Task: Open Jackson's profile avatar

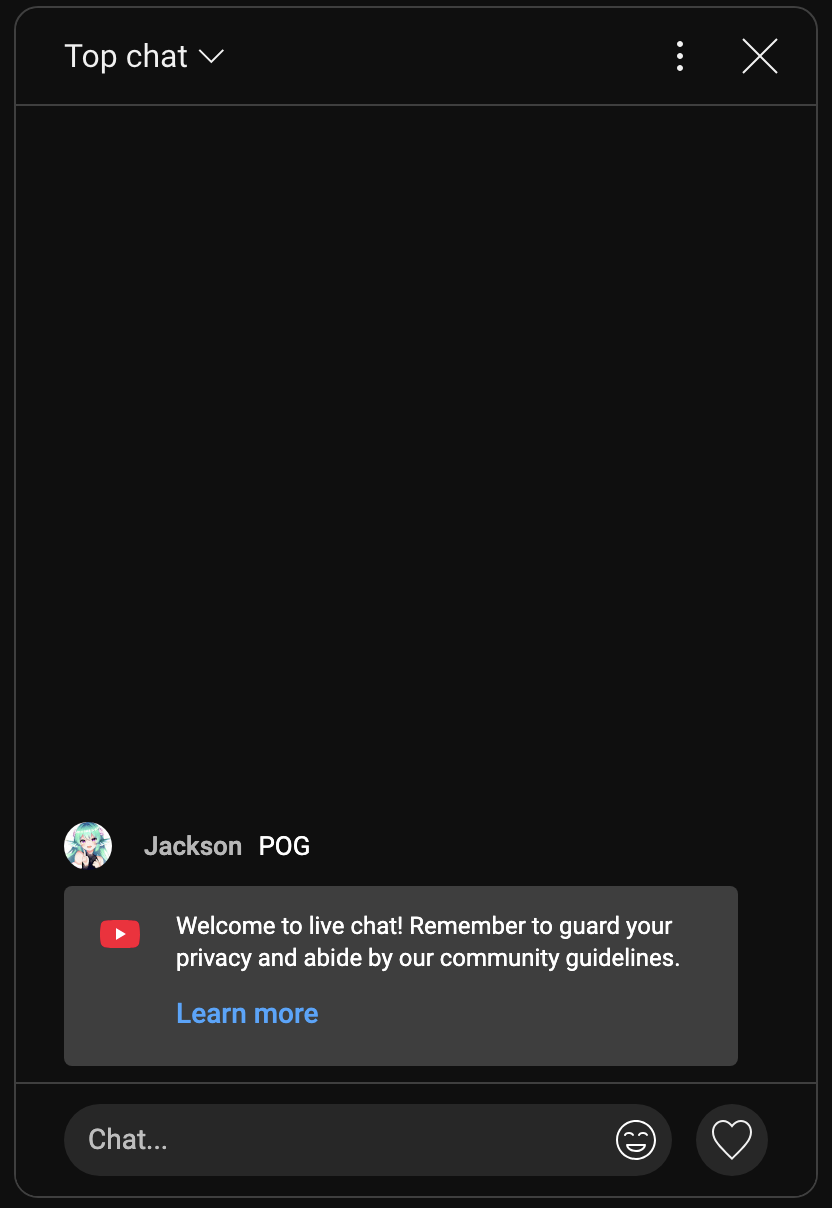Action: tap(88, 846)
